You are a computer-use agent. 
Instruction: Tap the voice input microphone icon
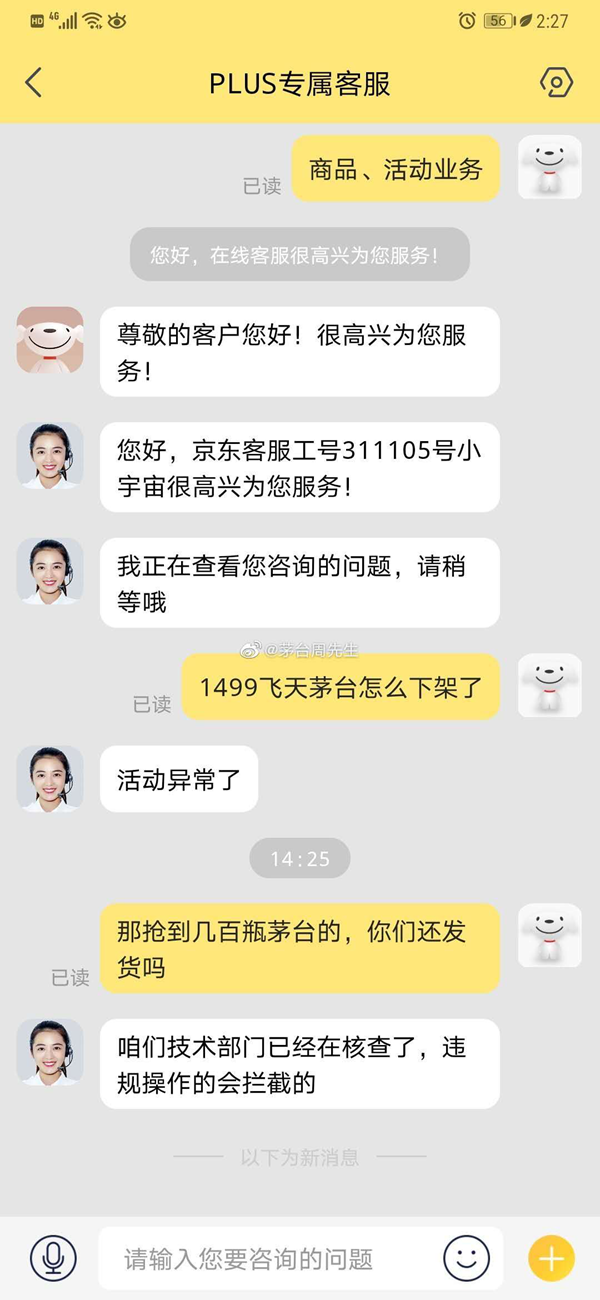tap(52, 1258)
